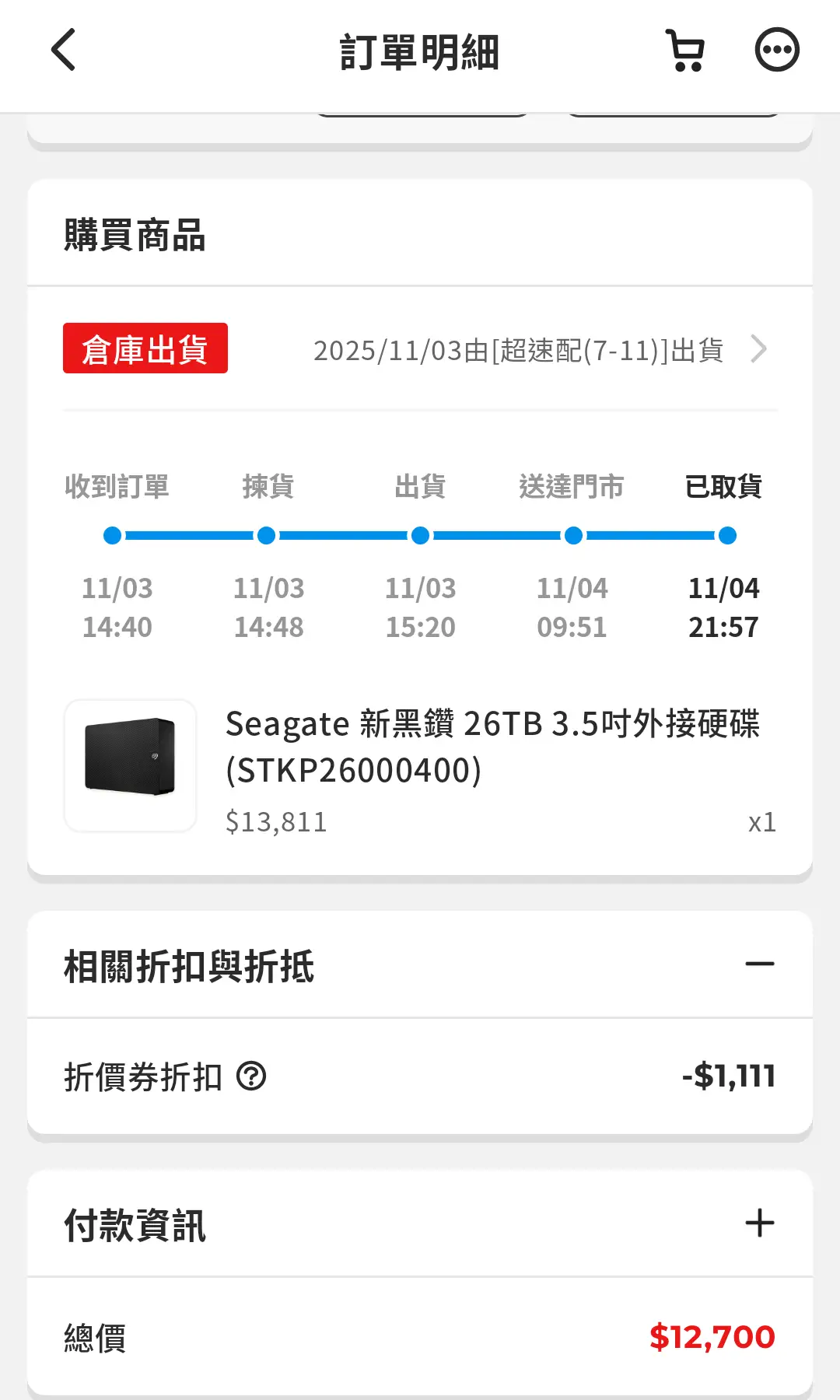The width and height of the screenshot is (840, 1400).
Task: Open the more options menu
Action: (x=777, y=51)
